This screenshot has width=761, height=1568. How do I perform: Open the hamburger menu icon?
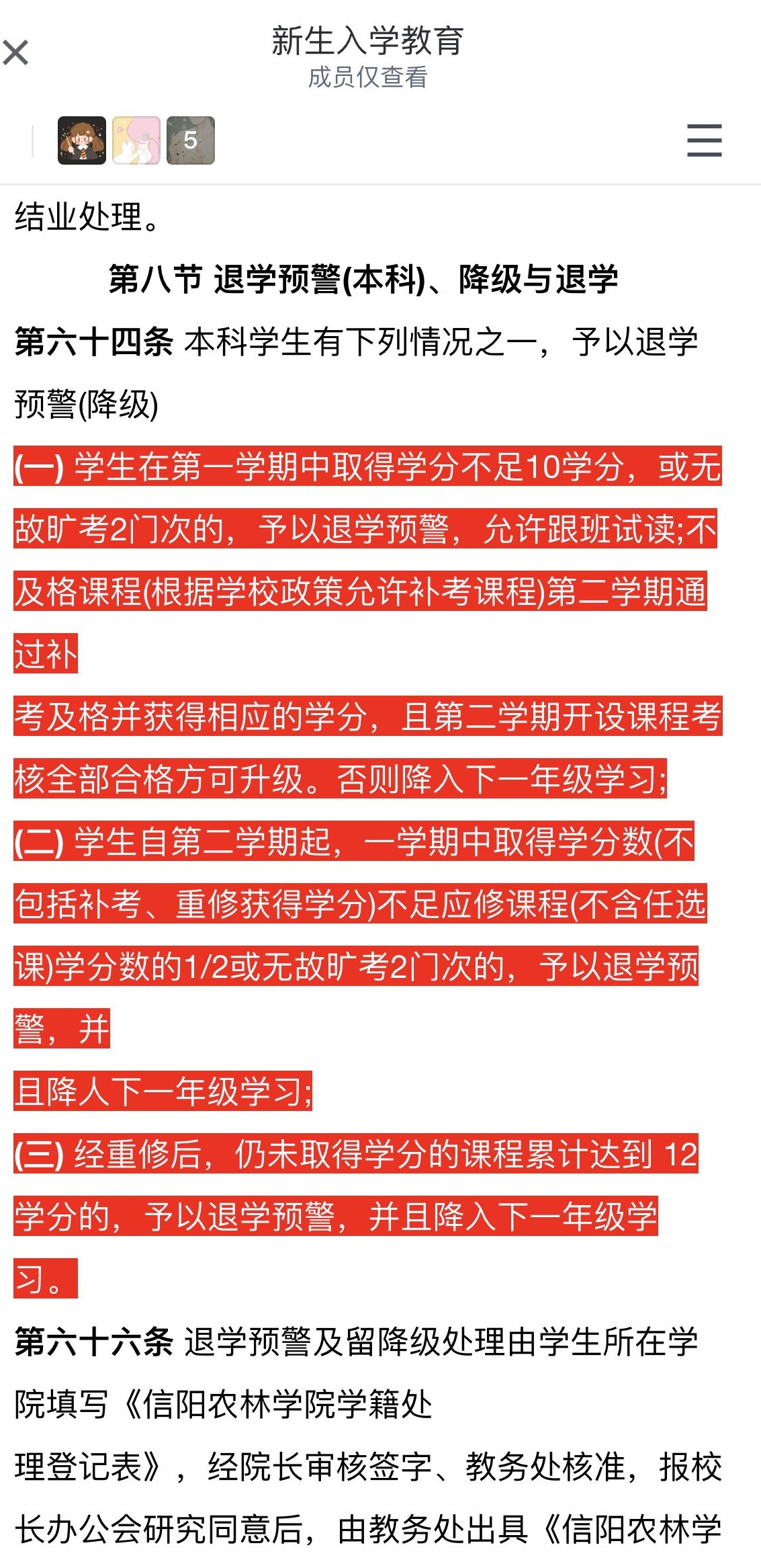tap(704, 140)
